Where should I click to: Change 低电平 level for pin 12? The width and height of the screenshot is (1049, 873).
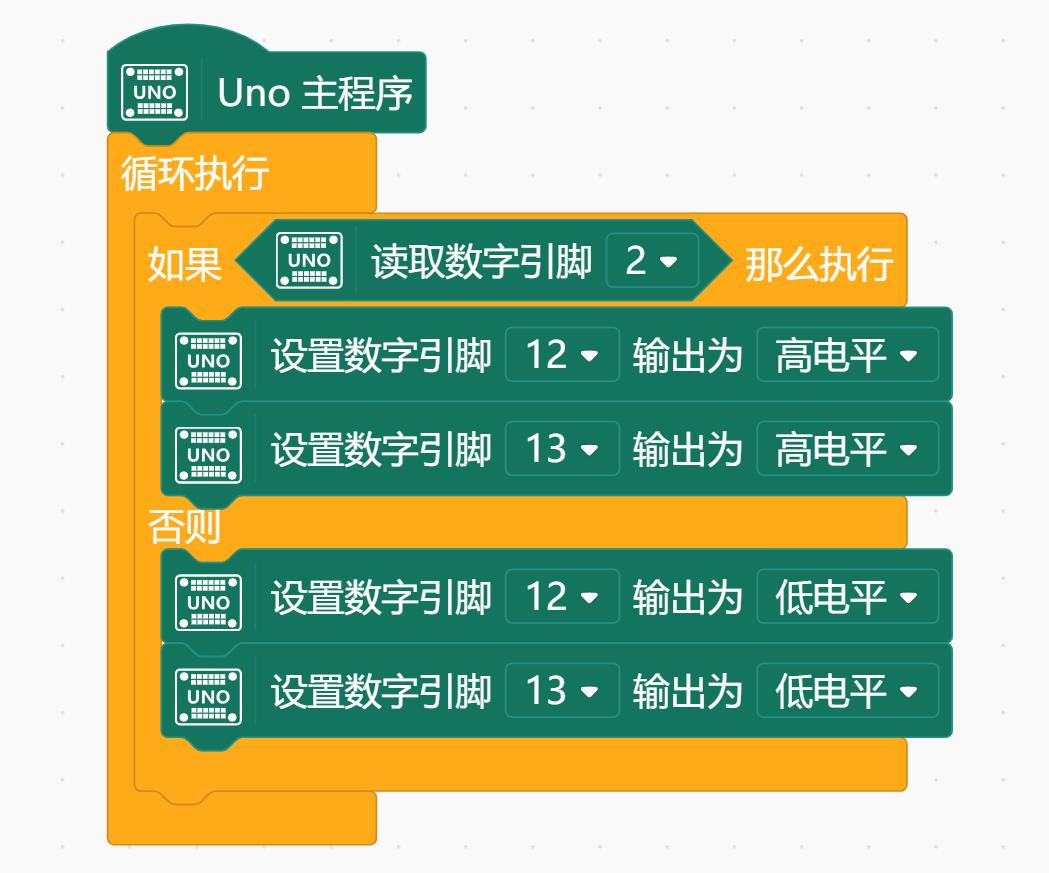pos(847,597)
